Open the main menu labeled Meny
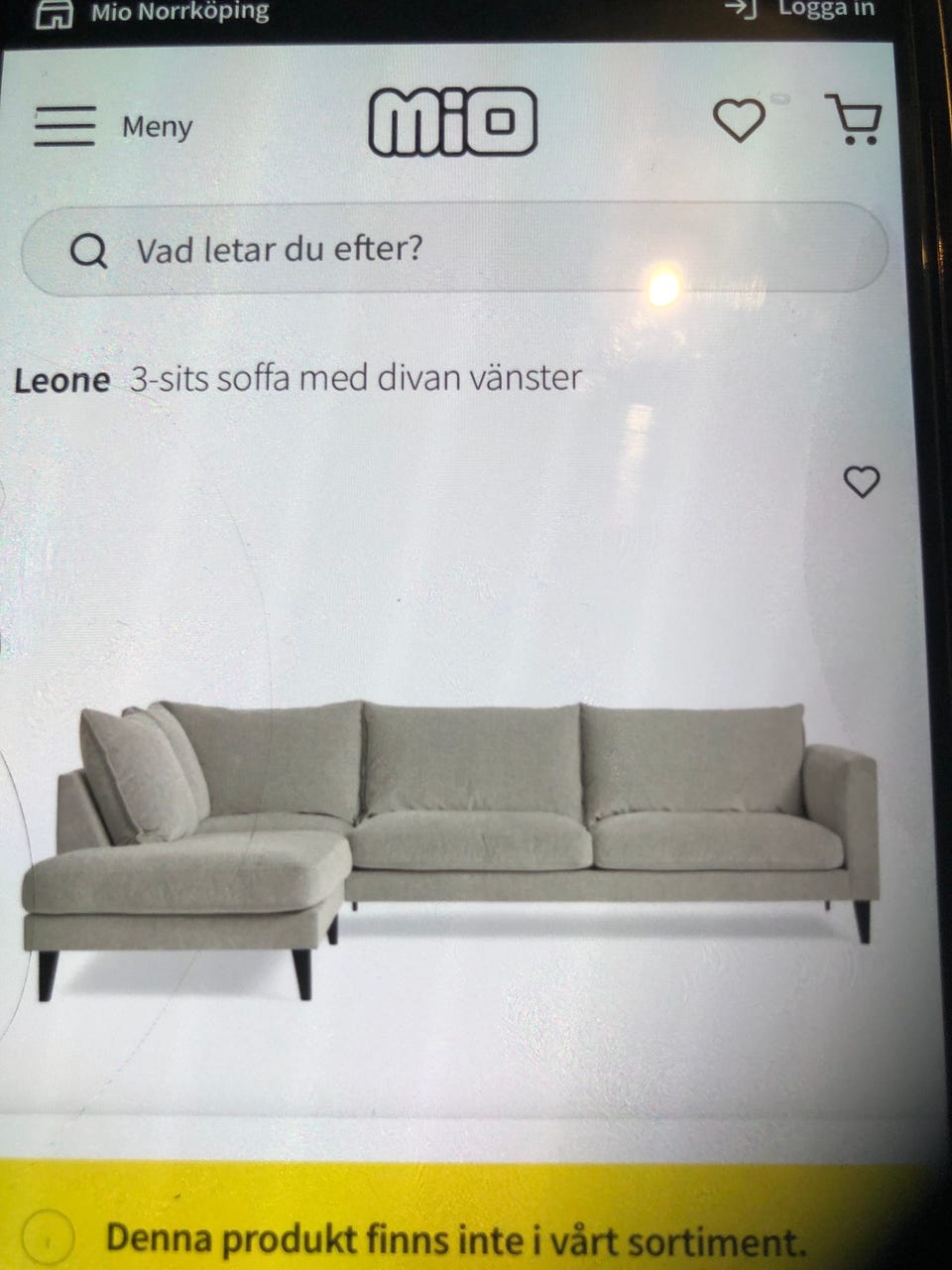 [156, 126]
